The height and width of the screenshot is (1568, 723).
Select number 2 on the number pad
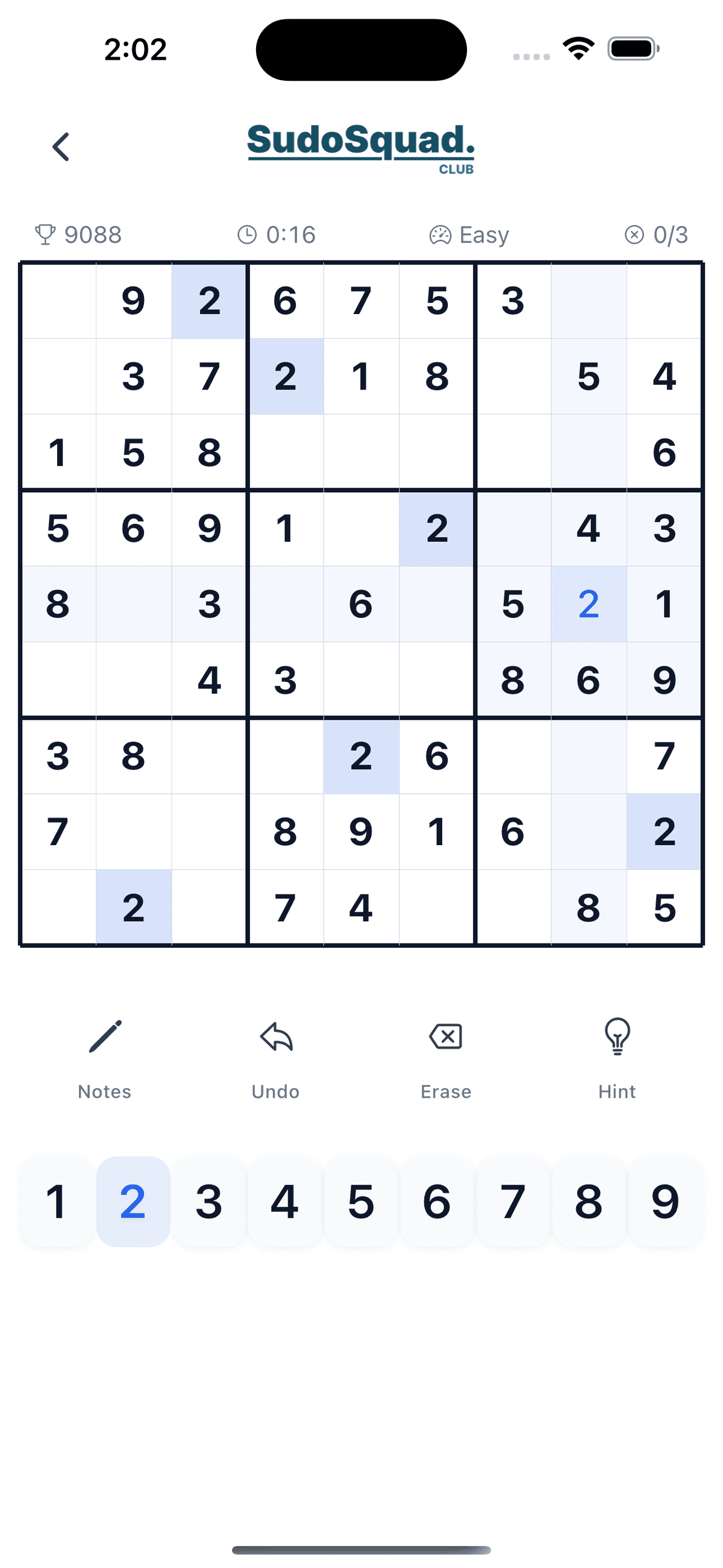point(133,1201)
